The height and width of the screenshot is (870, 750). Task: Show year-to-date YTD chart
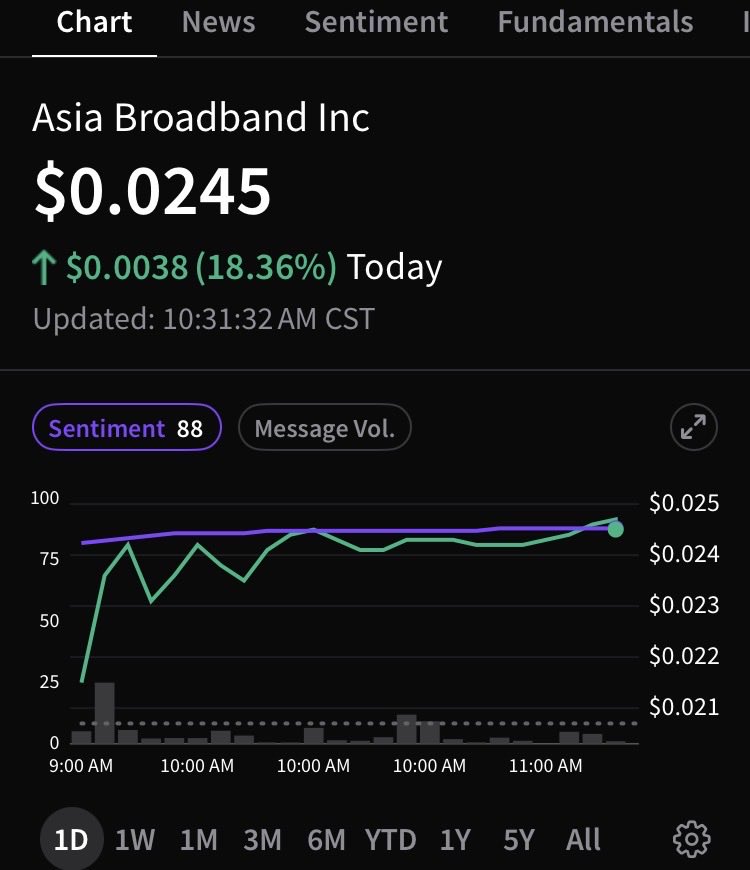(x=390, y=839)
